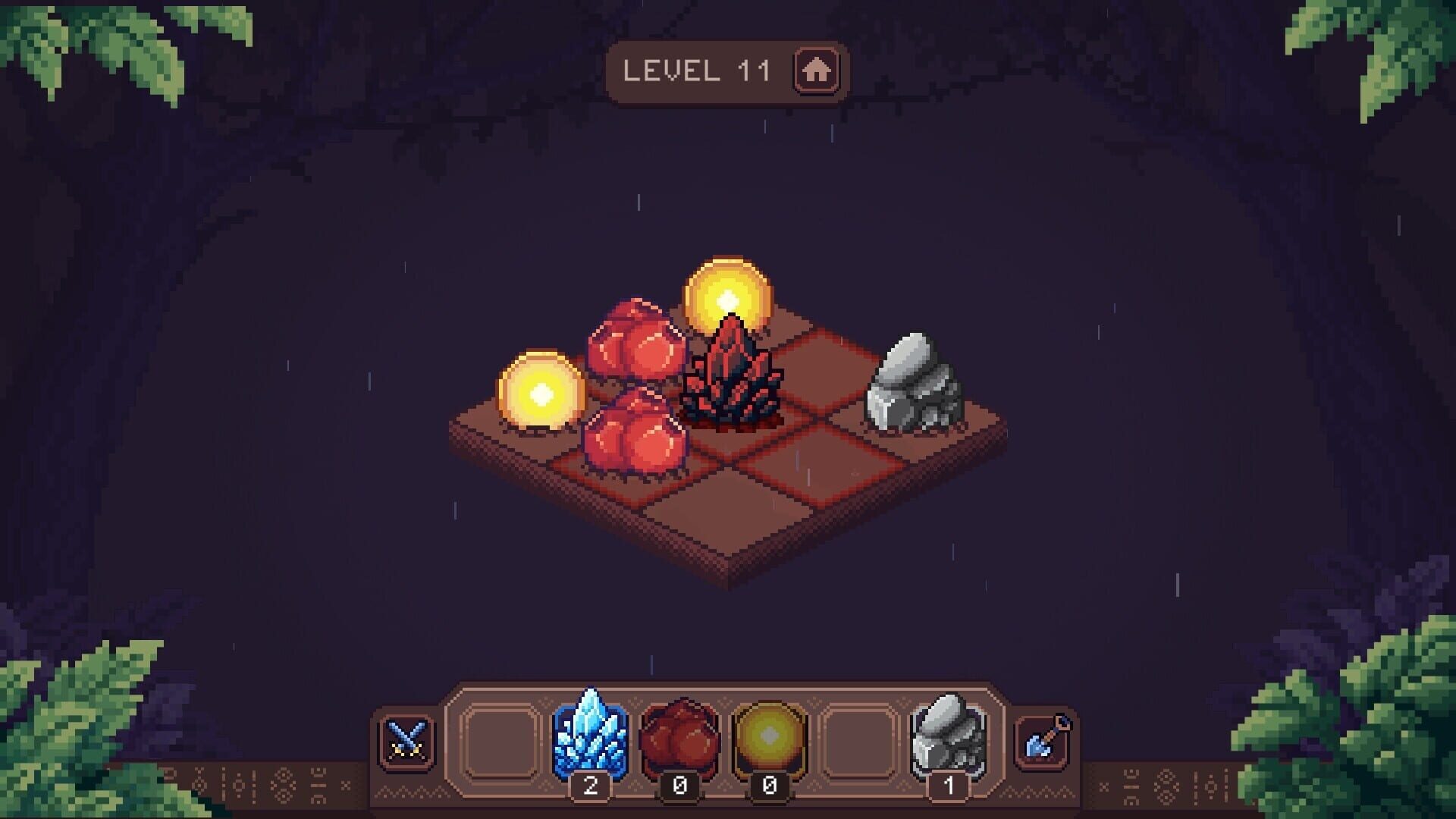Select the gray rock item
1456x819 pixels.
[948, 737]
